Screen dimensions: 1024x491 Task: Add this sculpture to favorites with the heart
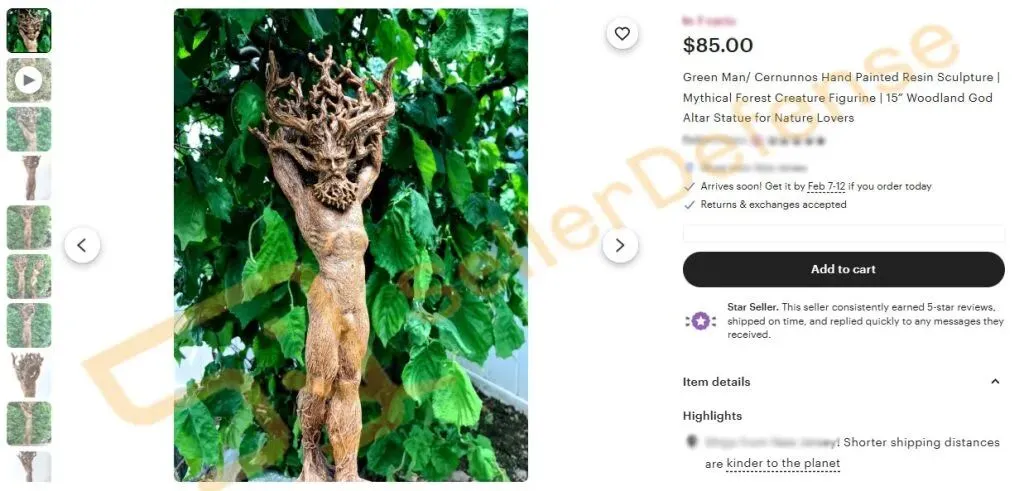coord(622,34)
